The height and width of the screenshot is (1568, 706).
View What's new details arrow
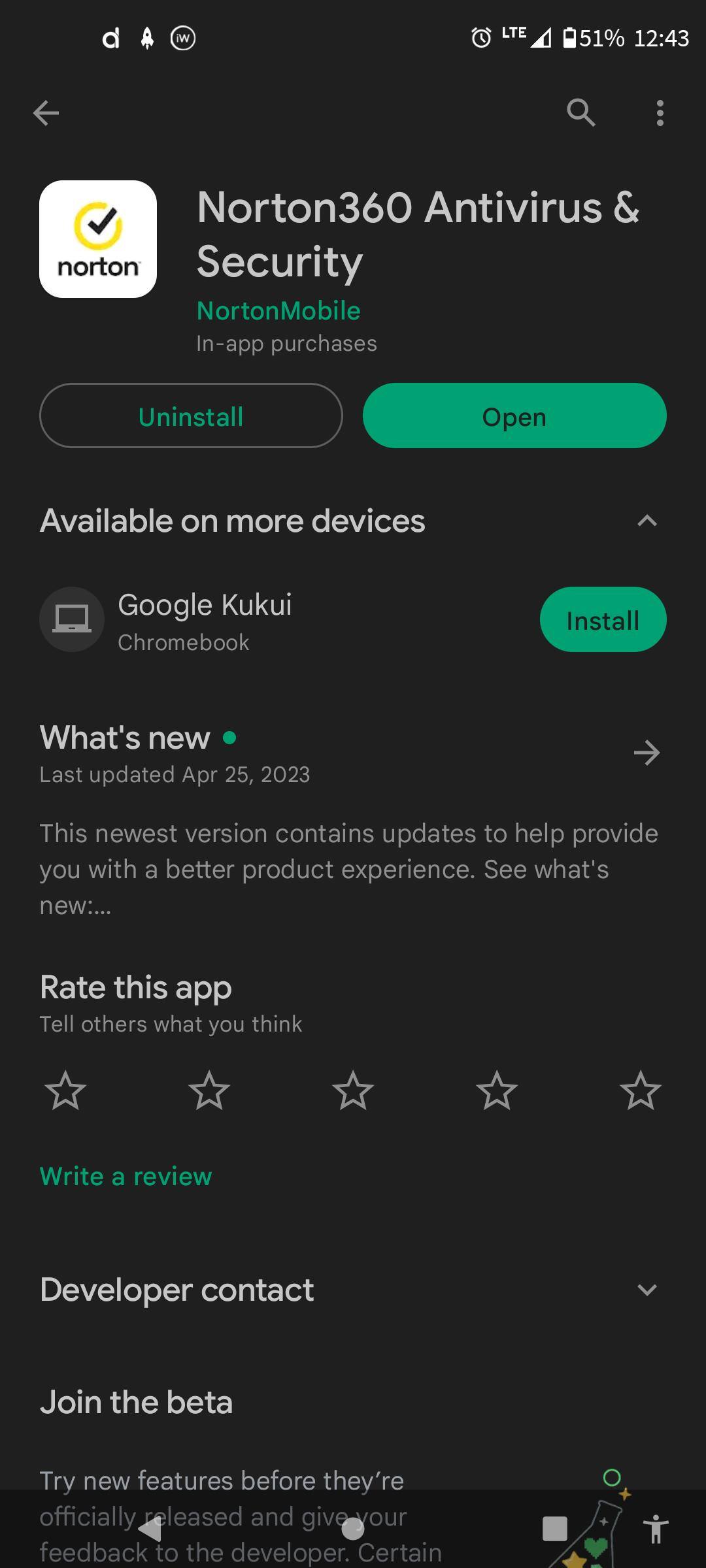click(x=647, y=753)
